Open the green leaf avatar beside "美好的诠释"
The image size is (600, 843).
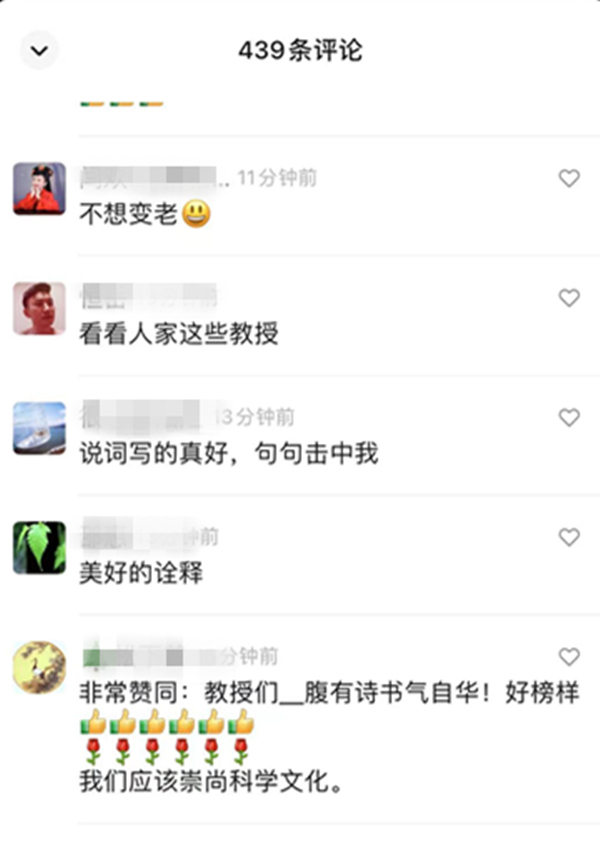click(39, 548)
